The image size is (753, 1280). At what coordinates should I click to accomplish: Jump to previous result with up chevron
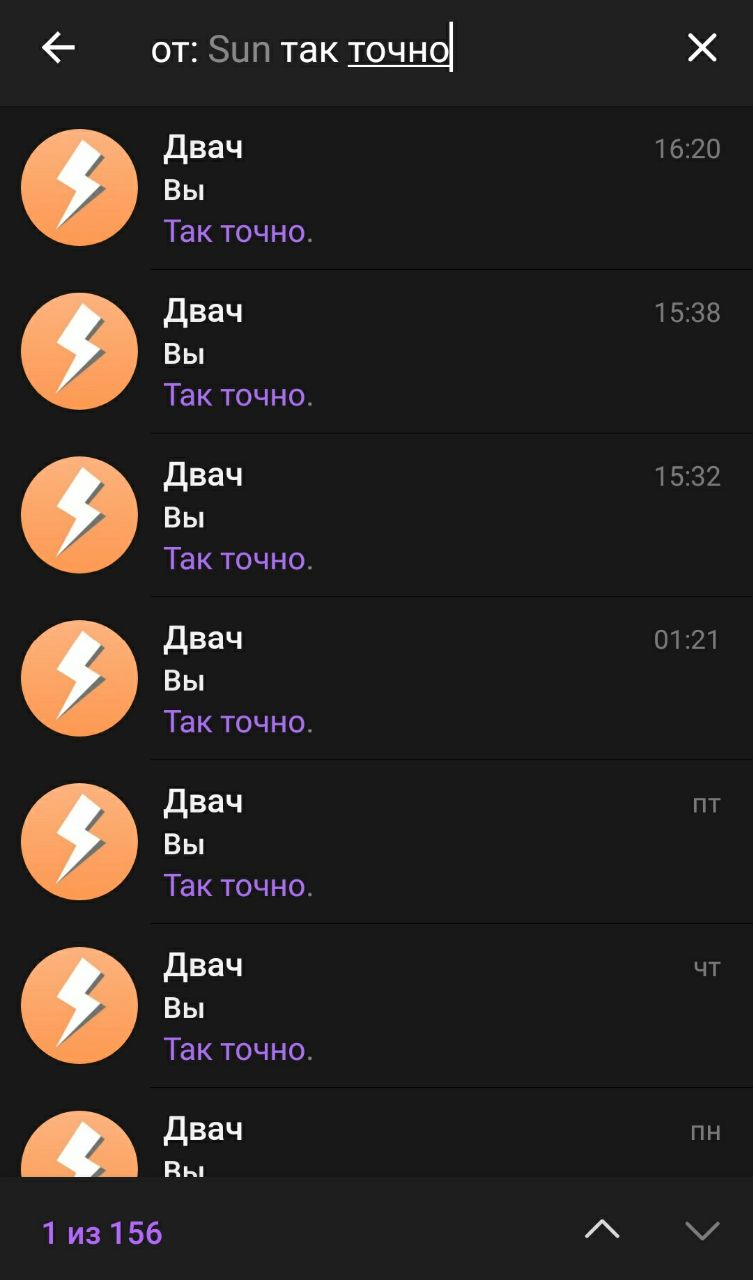click(602, 1231)
